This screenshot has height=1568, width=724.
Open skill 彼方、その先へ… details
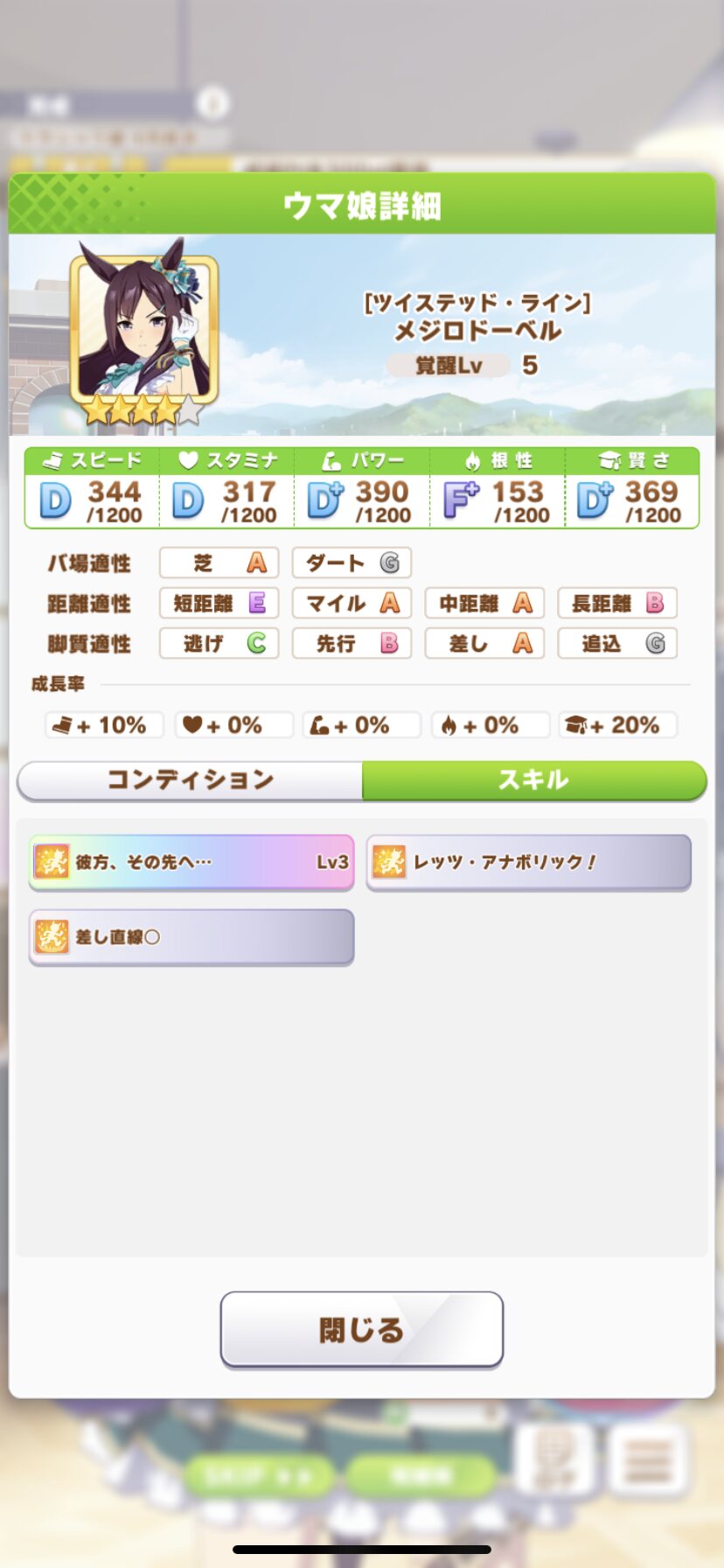pos(191,862)
